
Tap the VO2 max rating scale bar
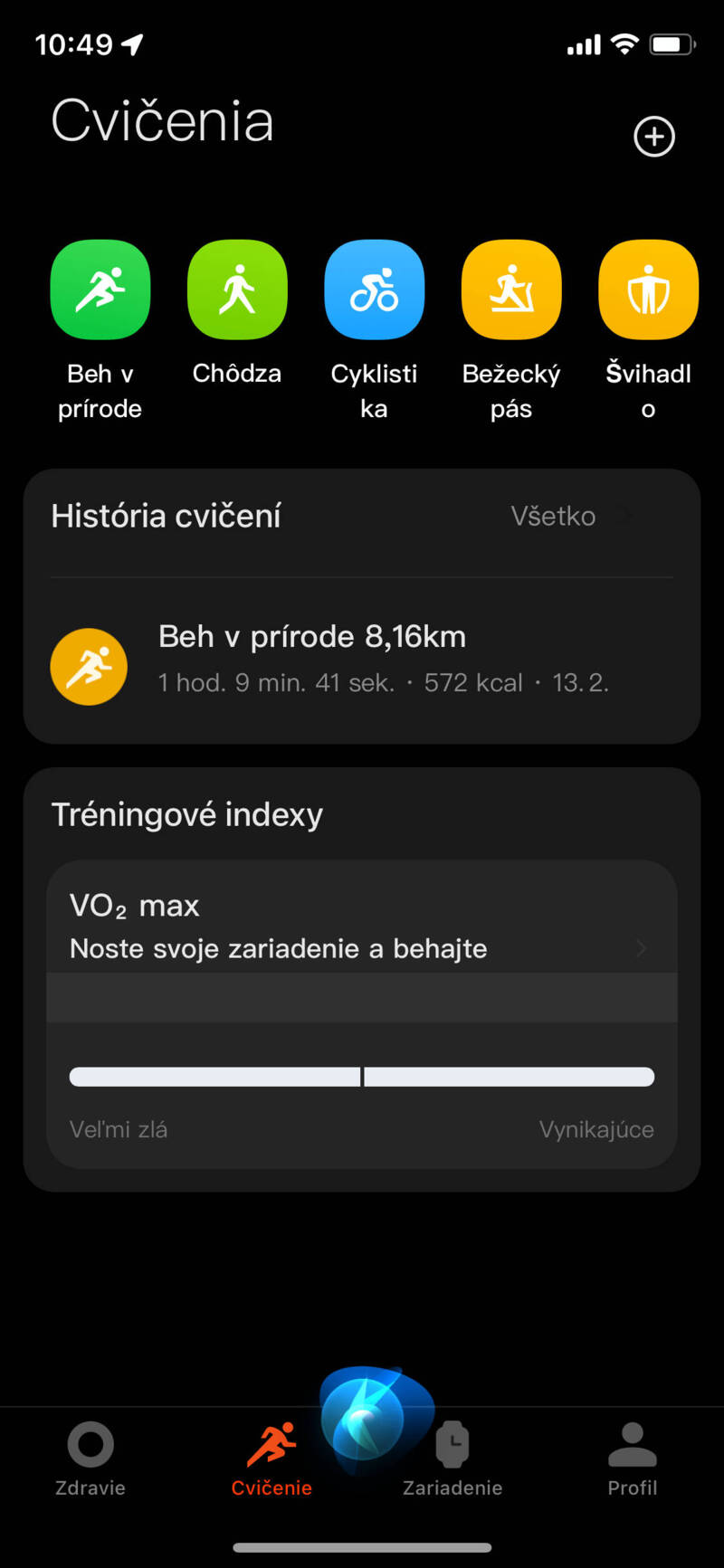coord(361,1076)
